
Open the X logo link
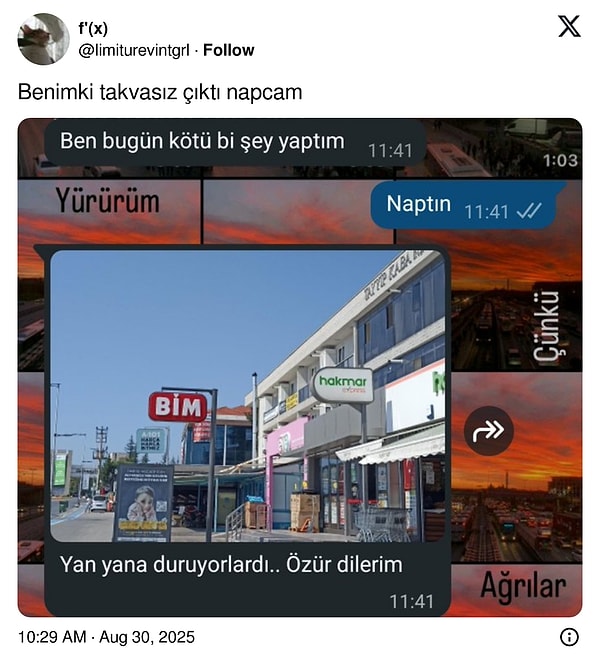pos(568,27)
